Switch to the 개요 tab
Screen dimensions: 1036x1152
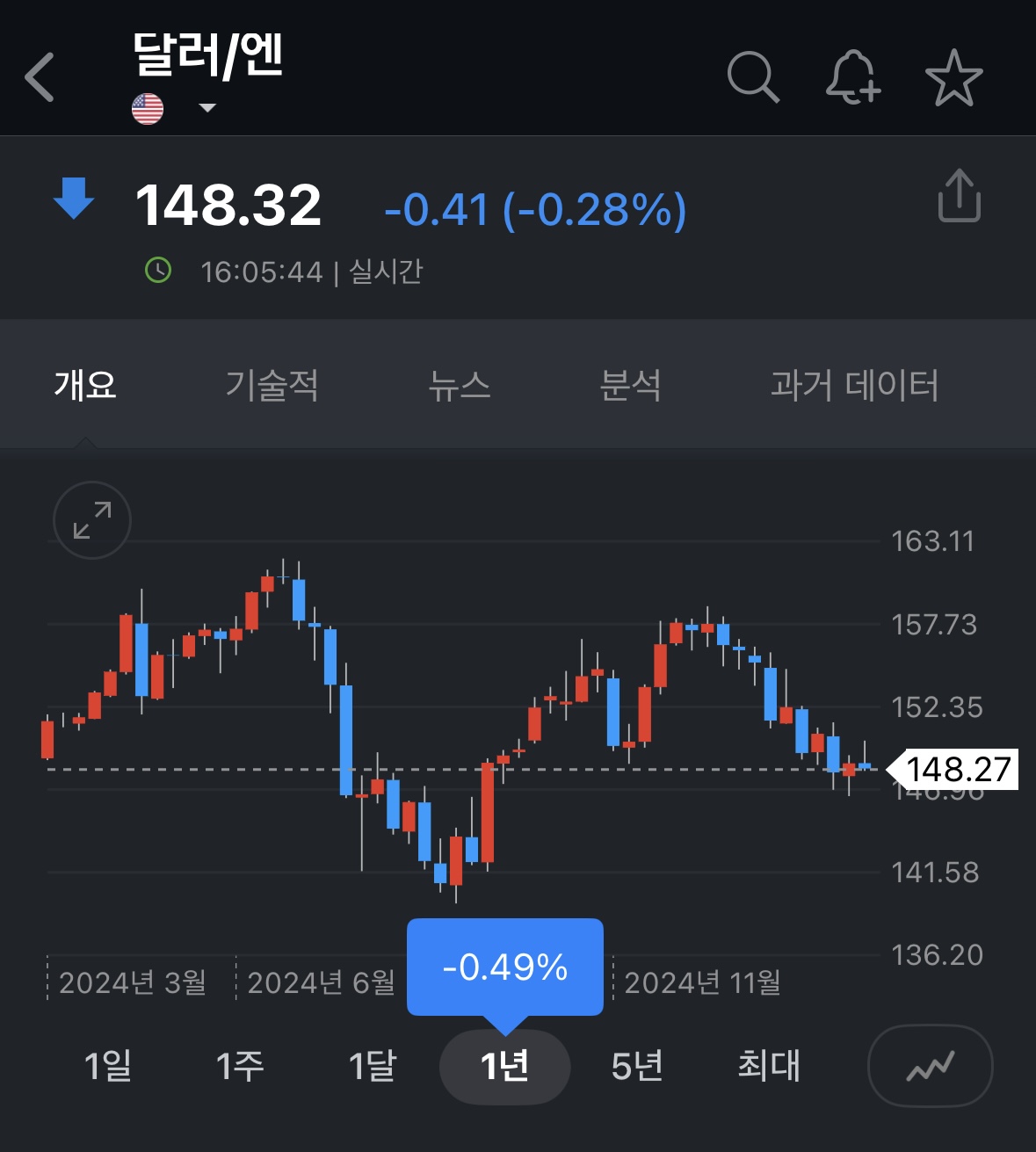pyautogui.click(x=85, y=385)
